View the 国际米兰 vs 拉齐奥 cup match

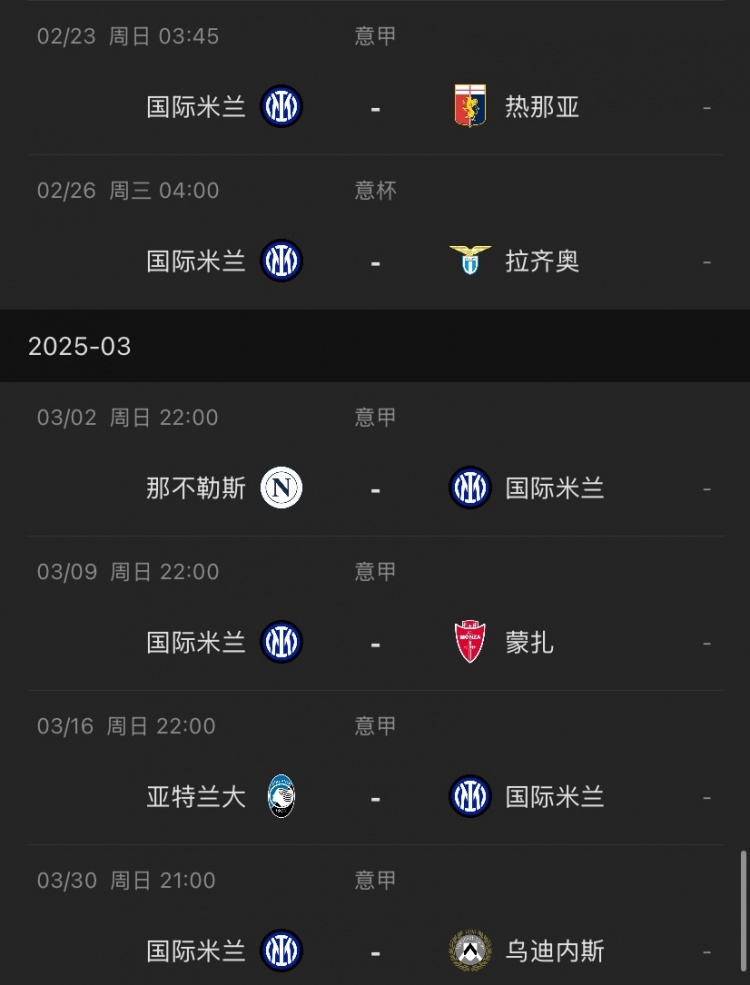pyautogui.click(x=375, y=261)
